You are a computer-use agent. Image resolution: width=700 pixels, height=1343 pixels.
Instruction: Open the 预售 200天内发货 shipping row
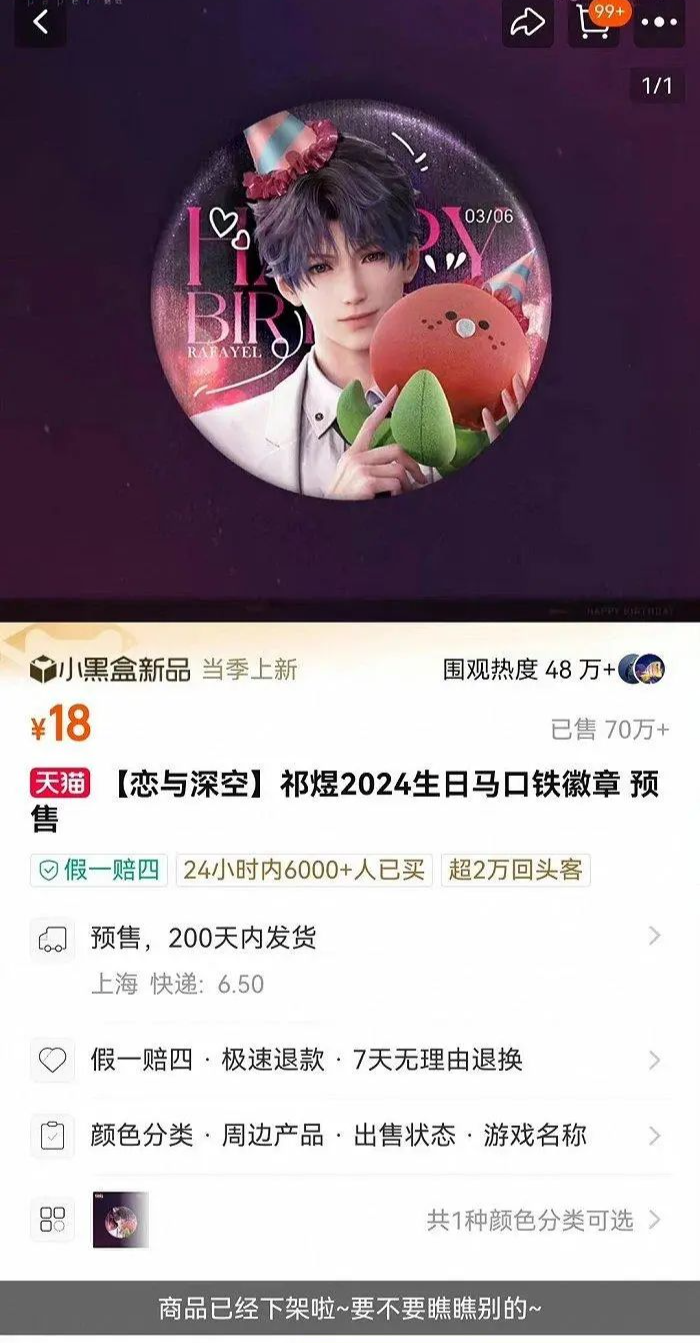pos(350,938)
